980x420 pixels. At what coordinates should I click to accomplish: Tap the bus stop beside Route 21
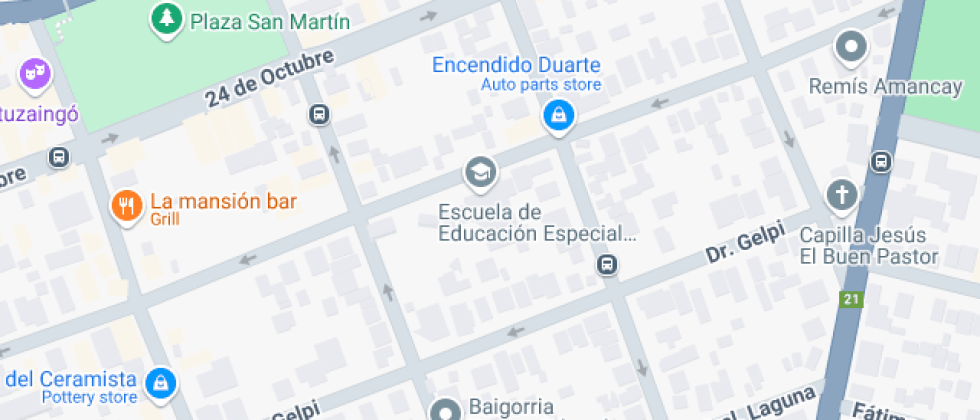pos(881,162)
